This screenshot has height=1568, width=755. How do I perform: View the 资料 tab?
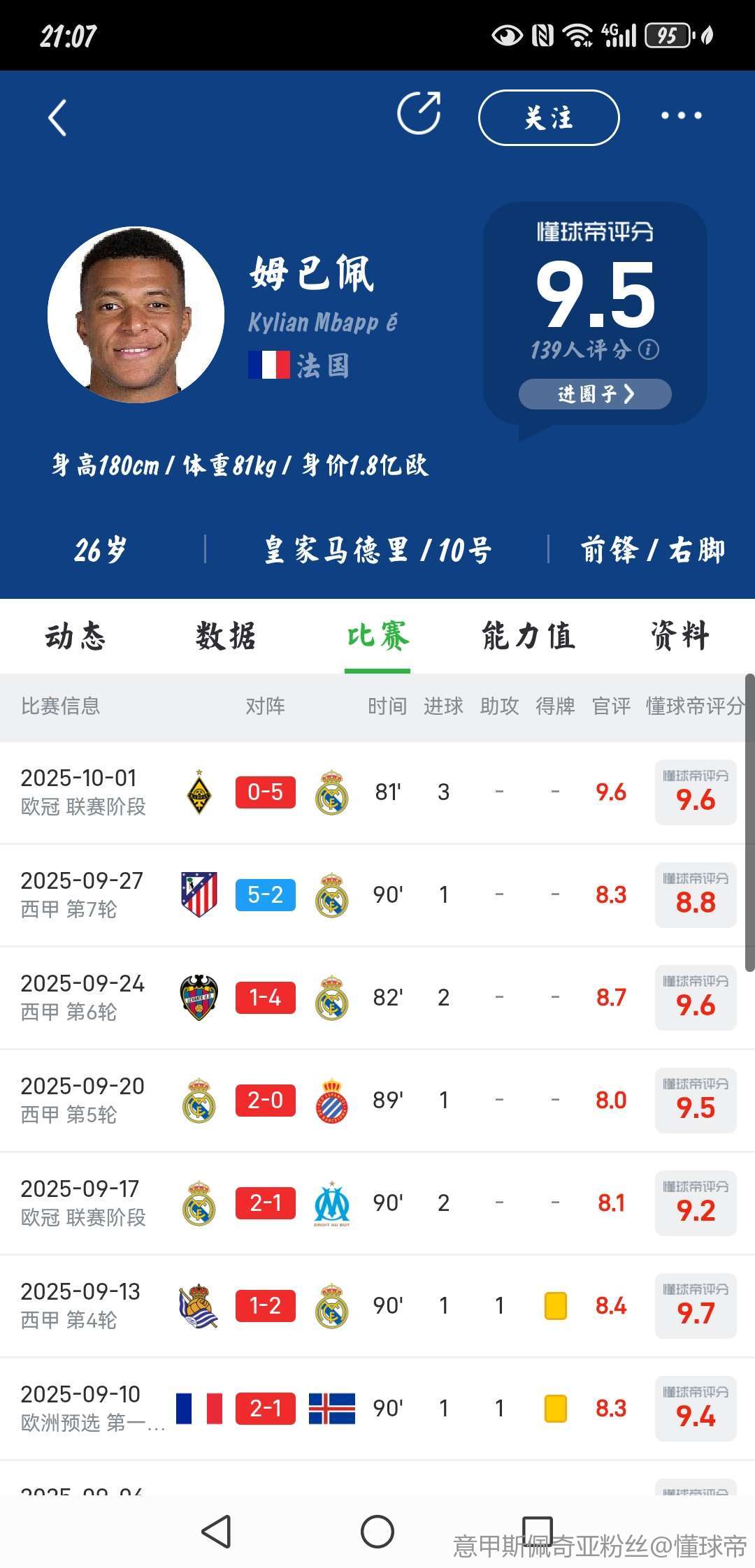click(x=679, y=637)
